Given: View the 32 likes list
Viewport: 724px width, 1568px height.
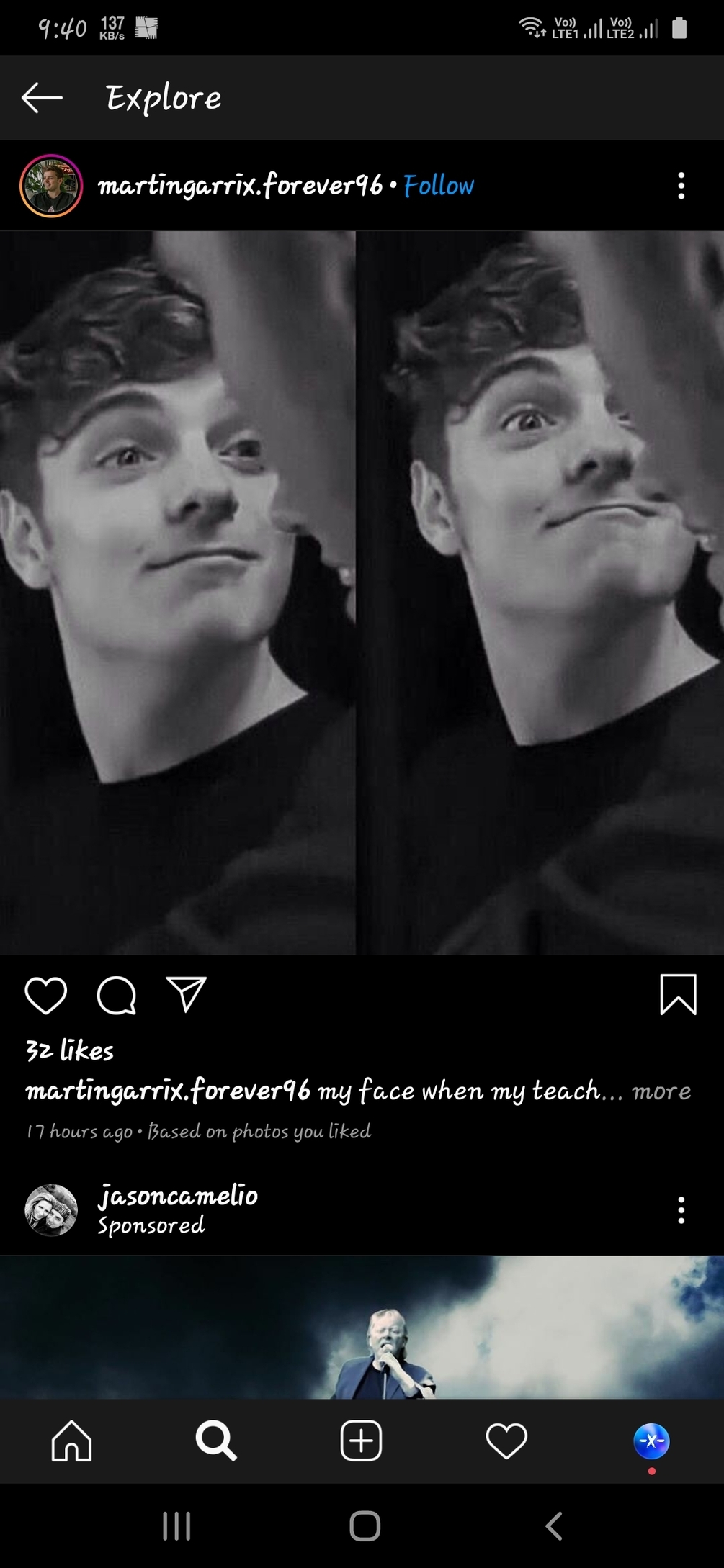Looking at the screenshot, I should pyautogui.click(x=70, y=1050).
